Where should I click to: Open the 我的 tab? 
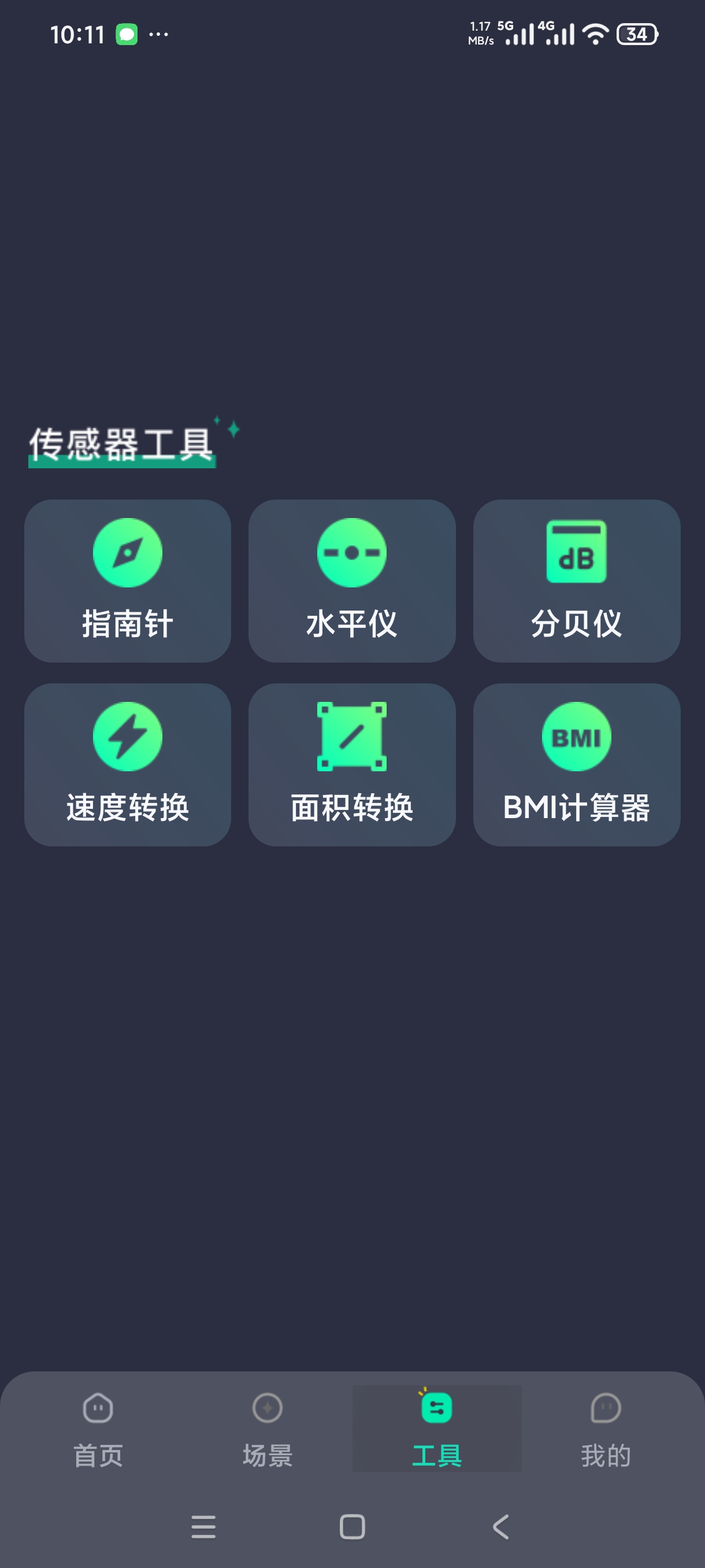point(606,1429)
